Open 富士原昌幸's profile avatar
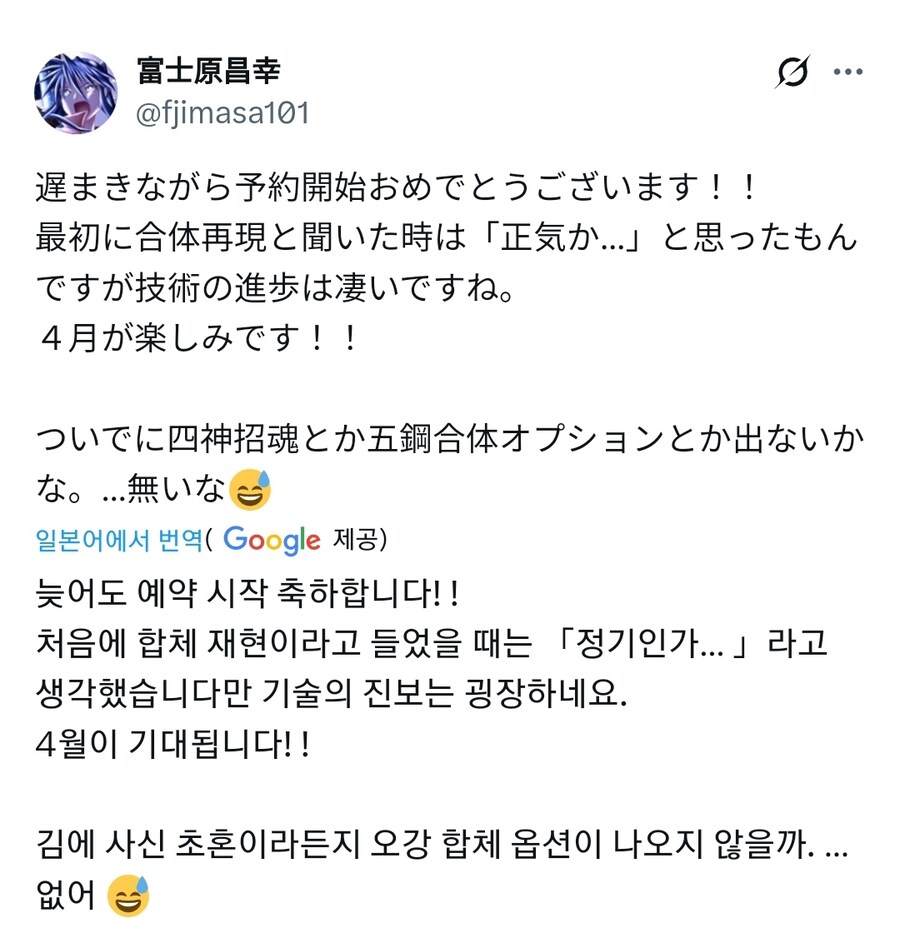This screenshot has width=900, height=943. pos(76,93)
